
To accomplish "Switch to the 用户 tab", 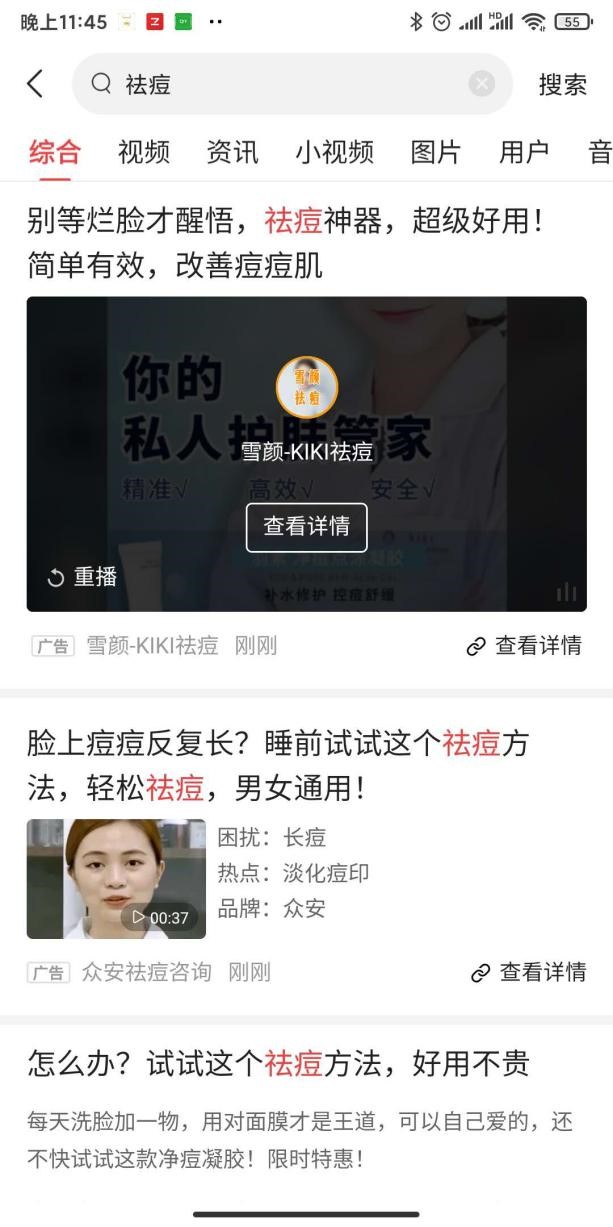I will click(x=524, y=152).
